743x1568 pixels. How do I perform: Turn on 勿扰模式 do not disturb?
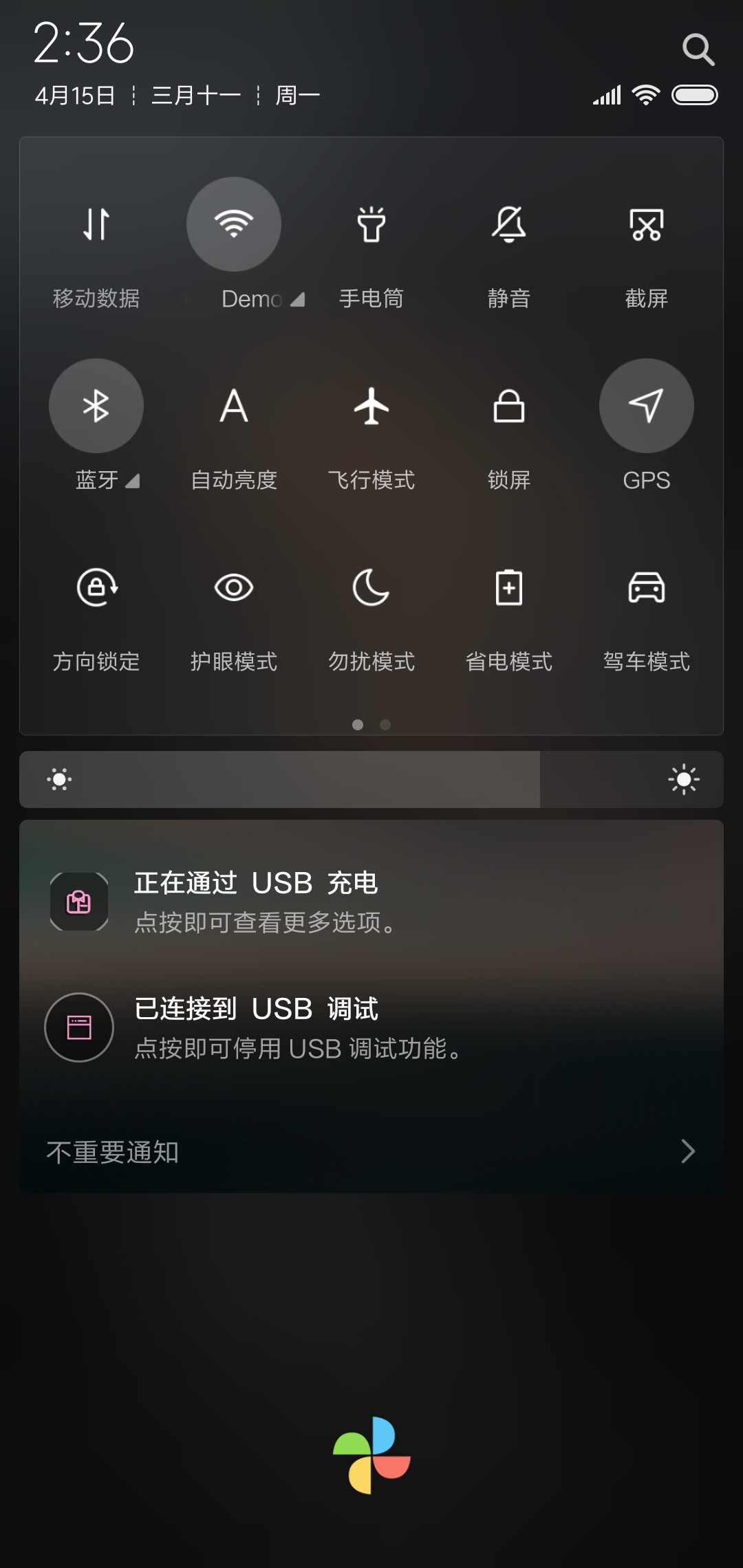371,587
